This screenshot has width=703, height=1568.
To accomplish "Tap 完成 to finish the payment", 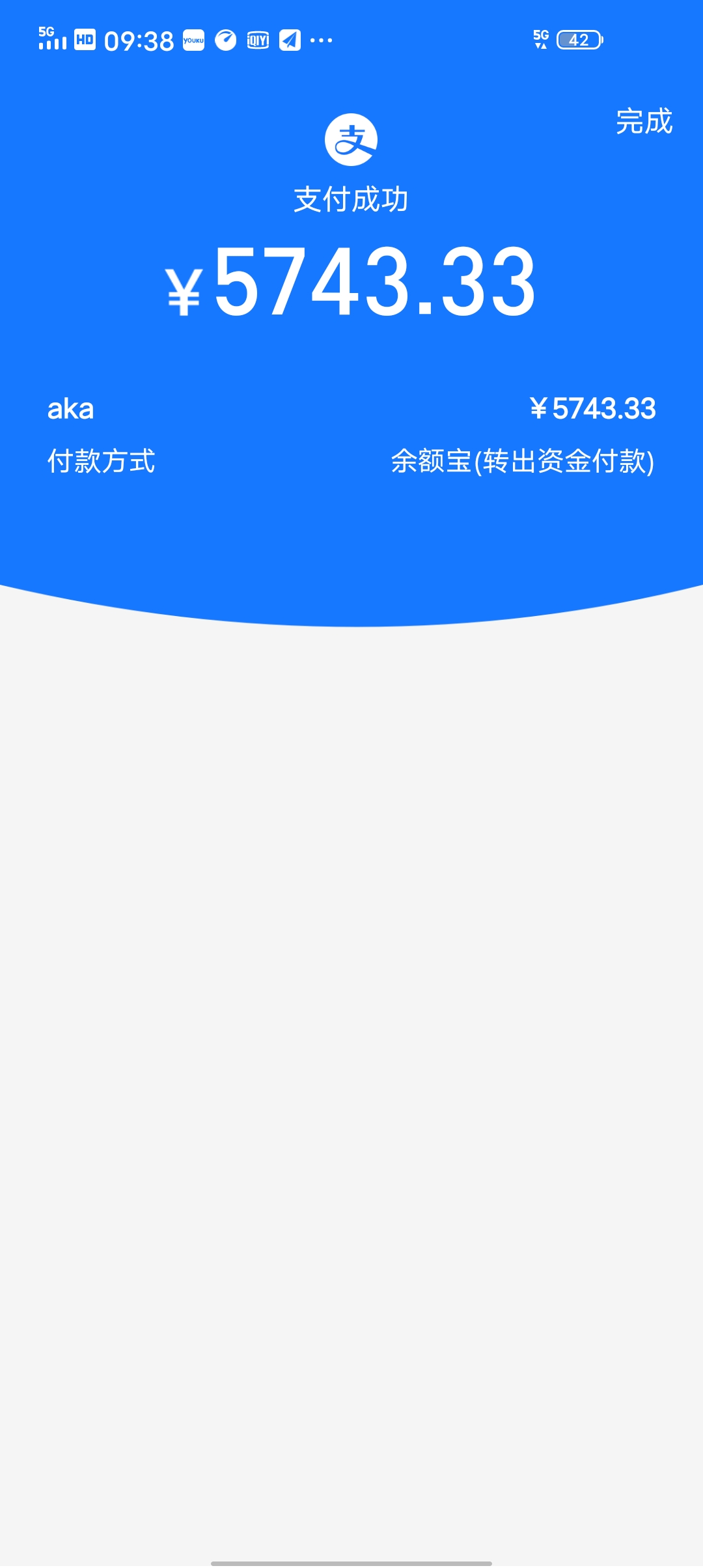I will pyautogui.click(x=644, y=122).
